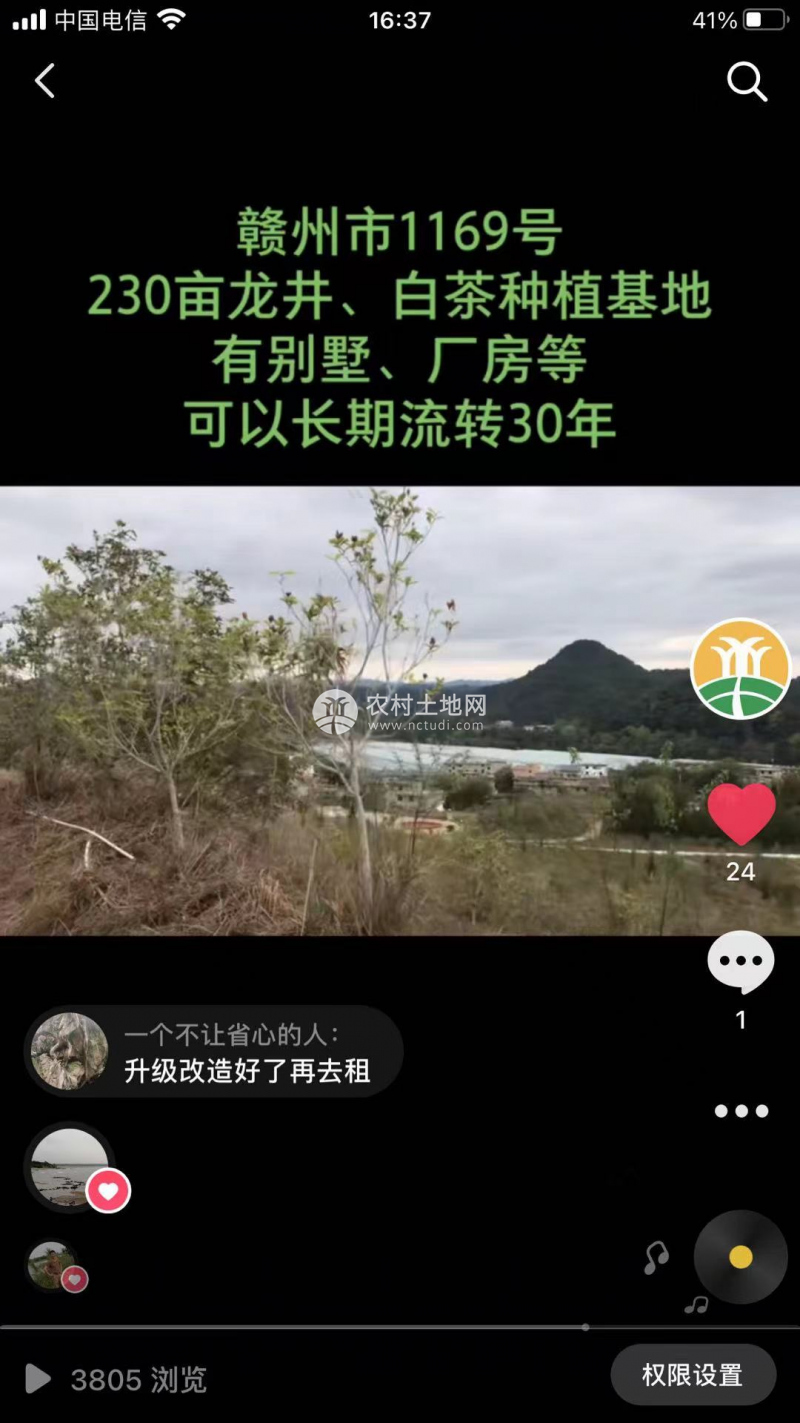Go back using the top-left arrow

[45, 81]
